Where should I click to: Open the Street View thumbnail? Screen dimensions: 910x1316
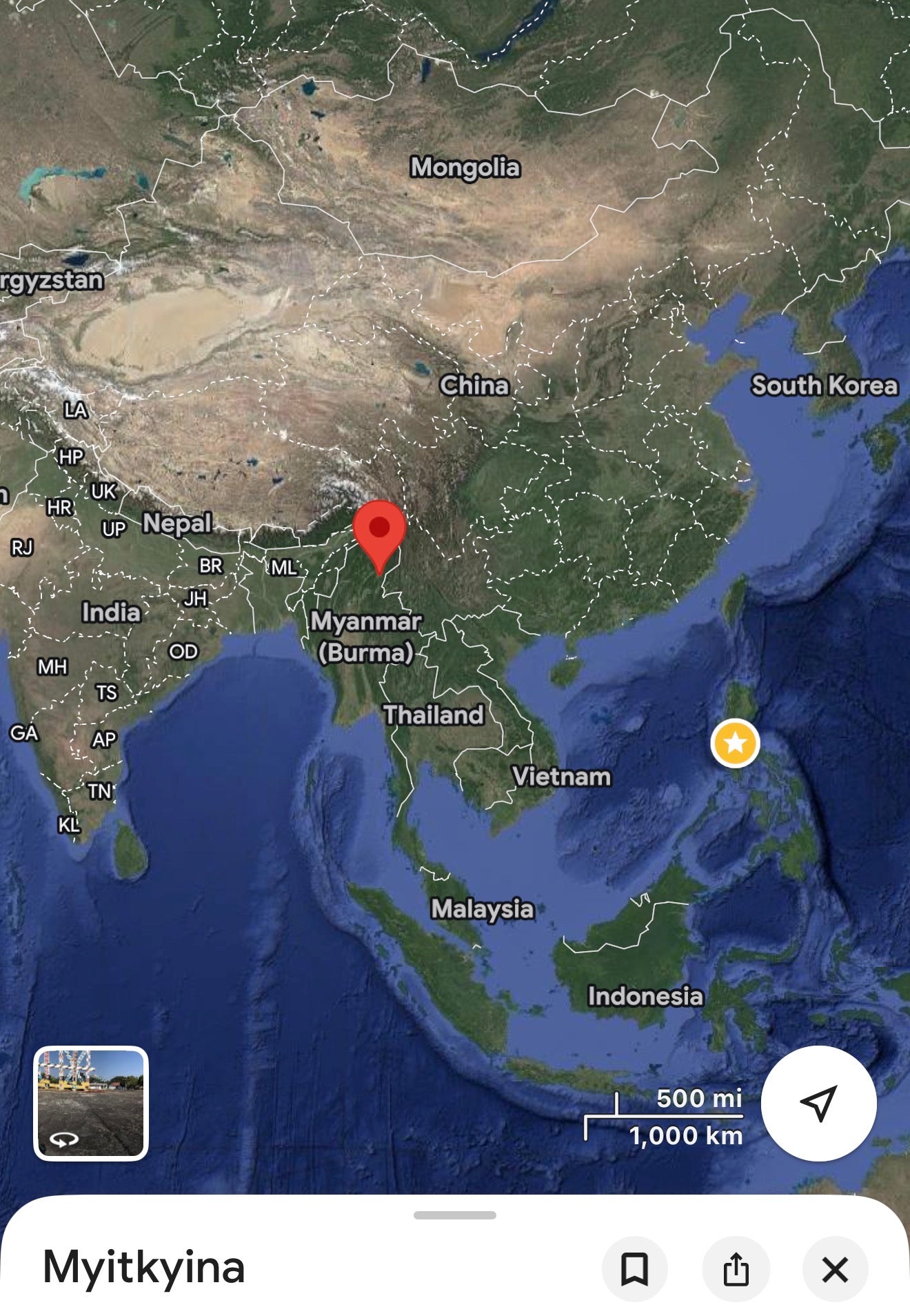(x=91, y=1104)
